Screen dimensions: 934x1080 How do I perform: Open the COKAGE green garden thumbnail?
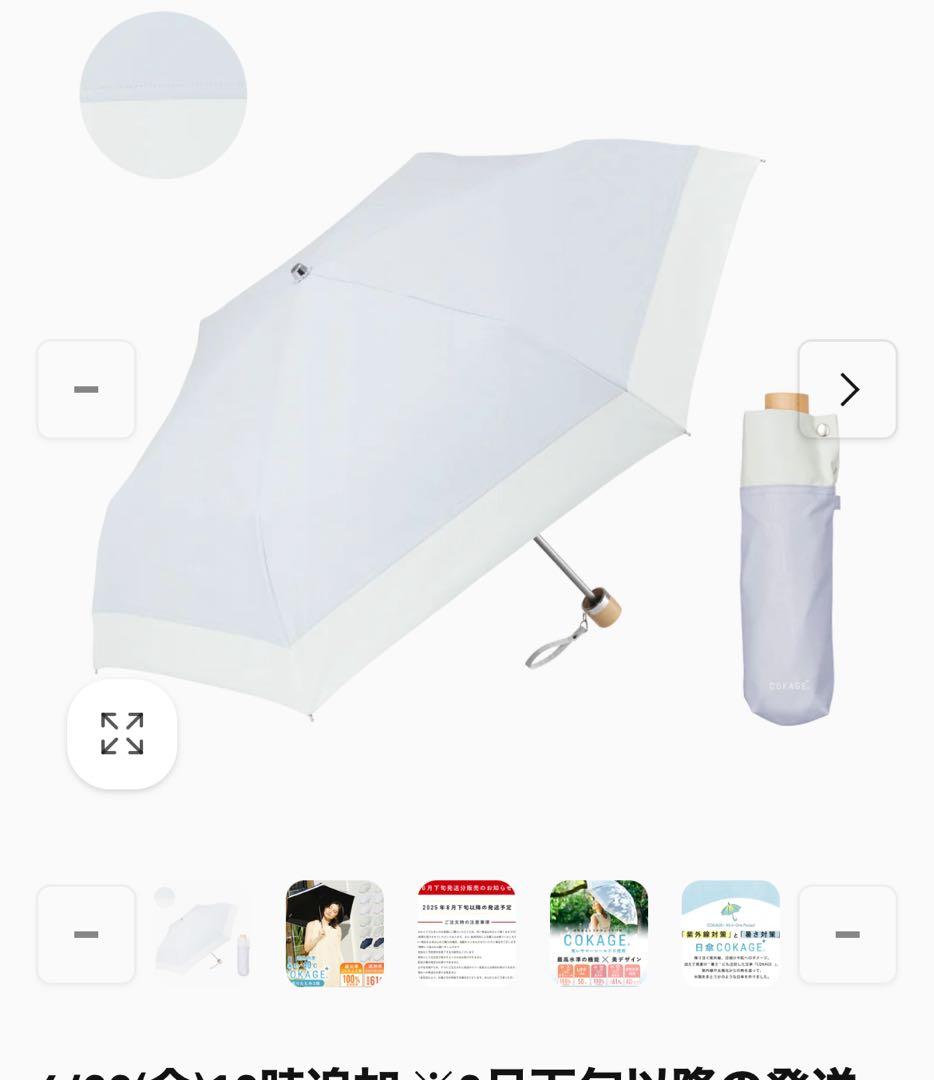click(x=599, y=934)
